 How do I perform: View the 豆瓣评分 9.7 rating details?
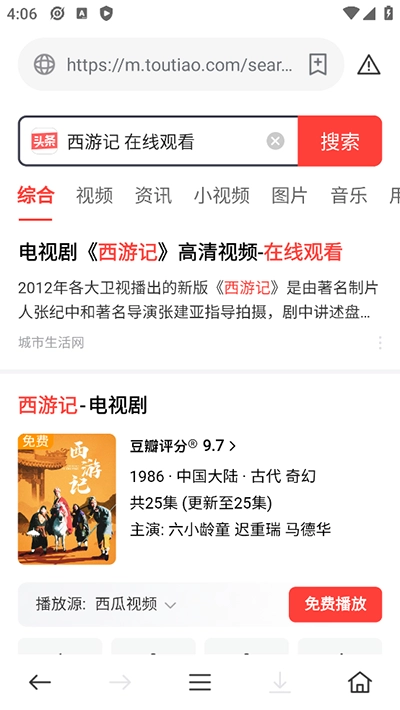pyautogui.click(x=183, y=446)
